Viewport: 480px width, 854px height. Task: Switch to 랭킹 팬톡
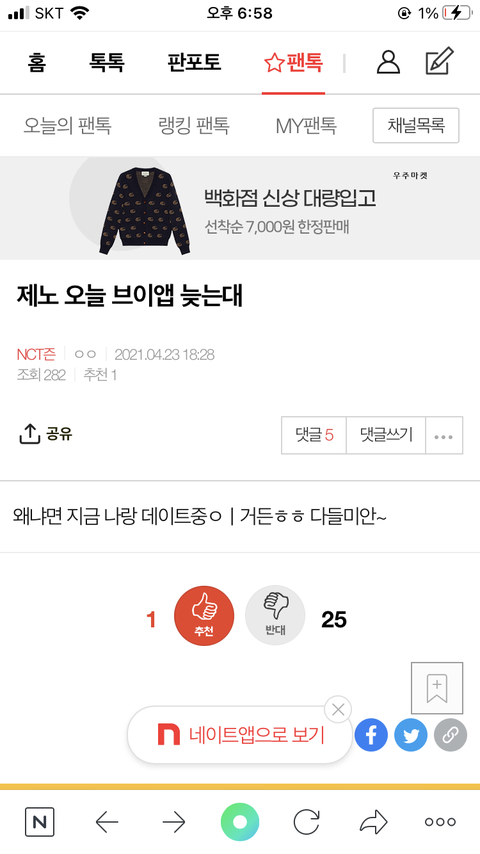pyautogui.click(x=193, y=126)
